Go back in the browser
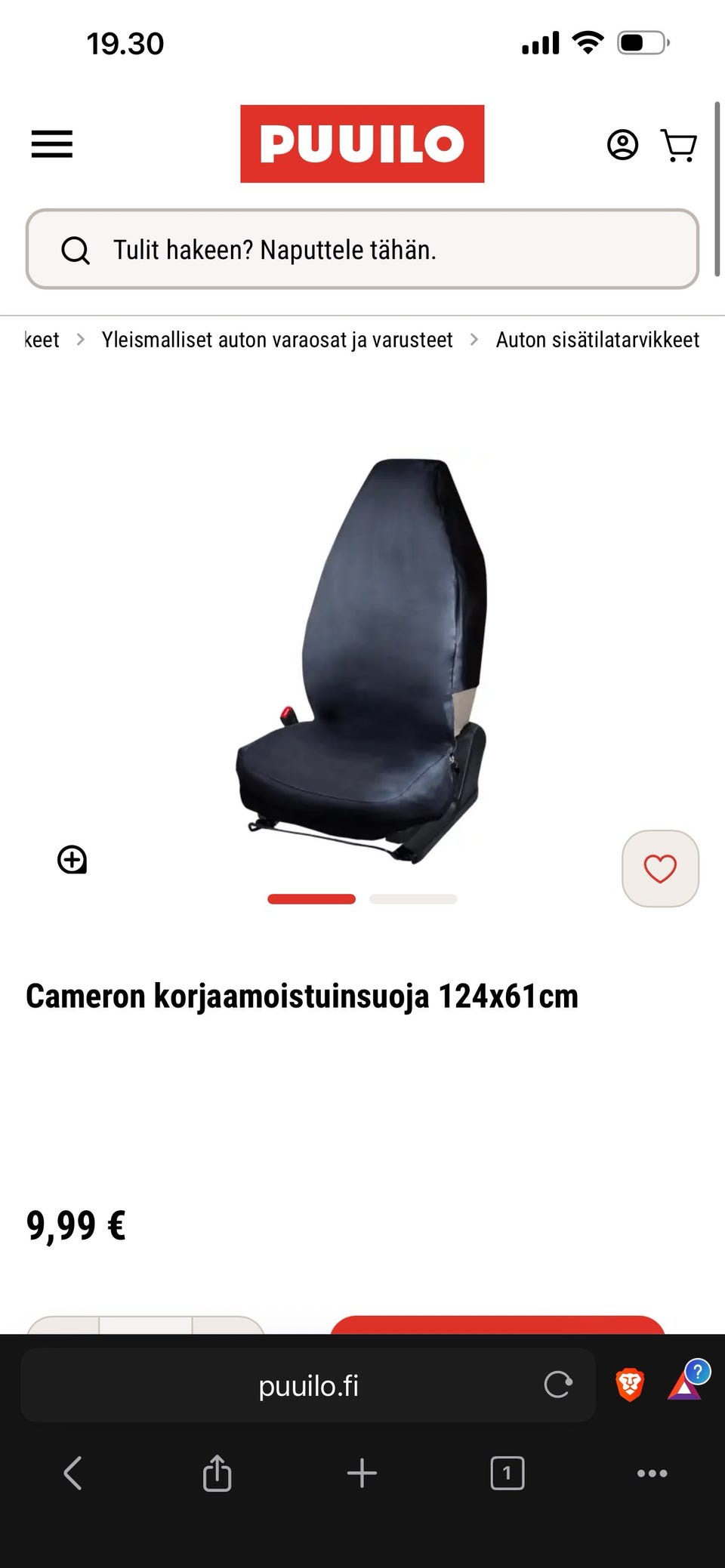725x1568 pixels. (72, 1473)
